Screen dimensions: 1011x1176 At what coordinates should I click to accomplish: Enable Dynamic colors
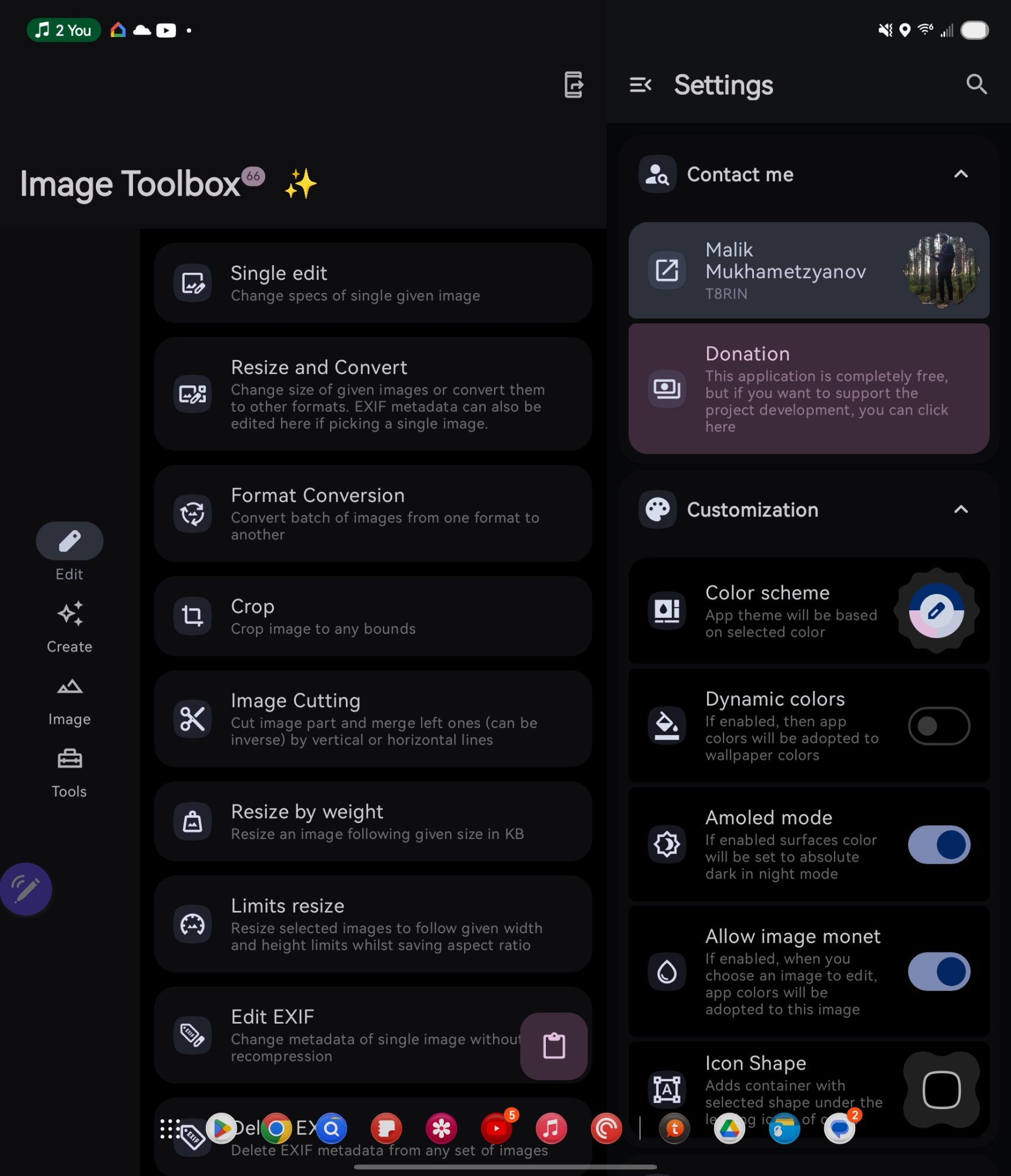click(938, 726)
